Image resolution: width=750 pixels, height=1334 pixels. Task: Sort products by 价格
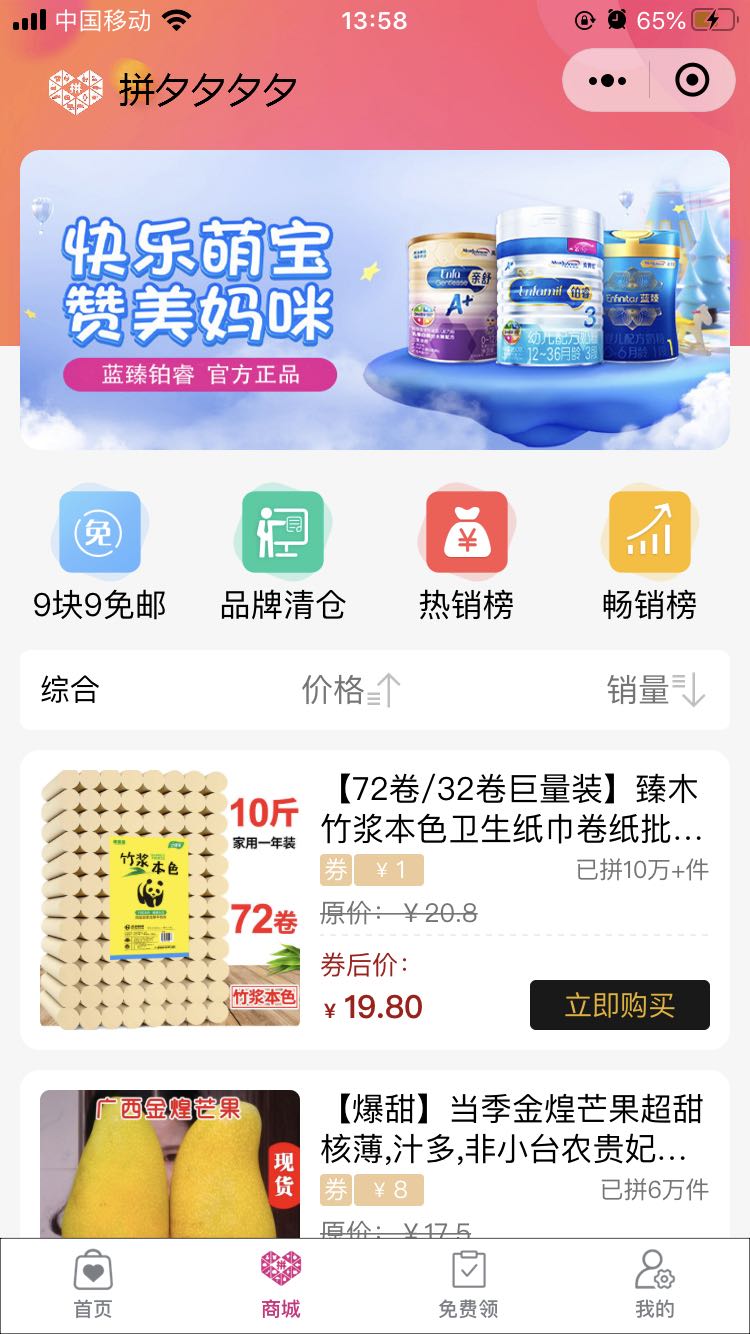point(351,689)
